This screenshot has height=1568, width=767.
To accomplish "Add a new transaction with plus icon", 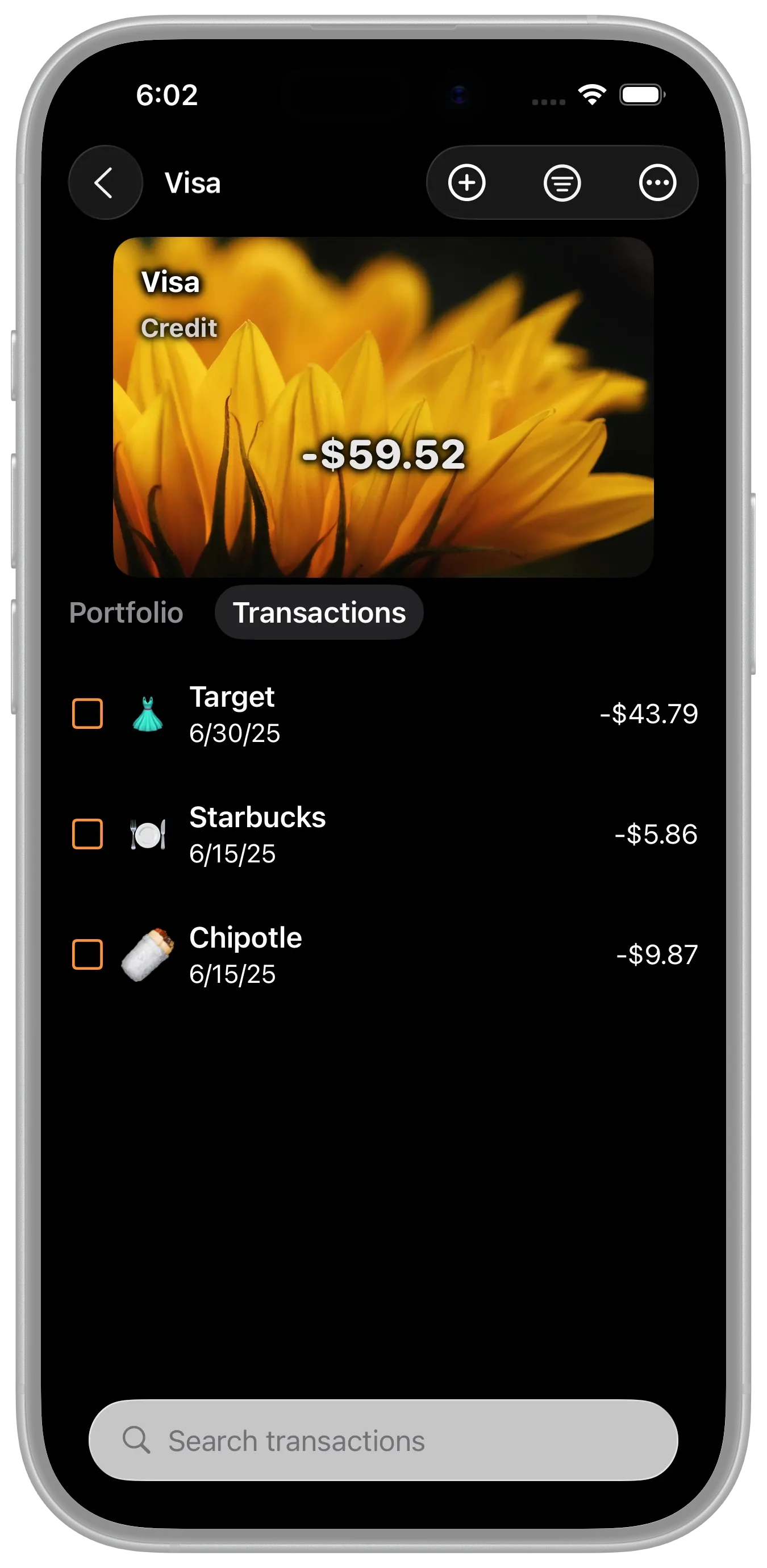I will [x=467, y=182].
